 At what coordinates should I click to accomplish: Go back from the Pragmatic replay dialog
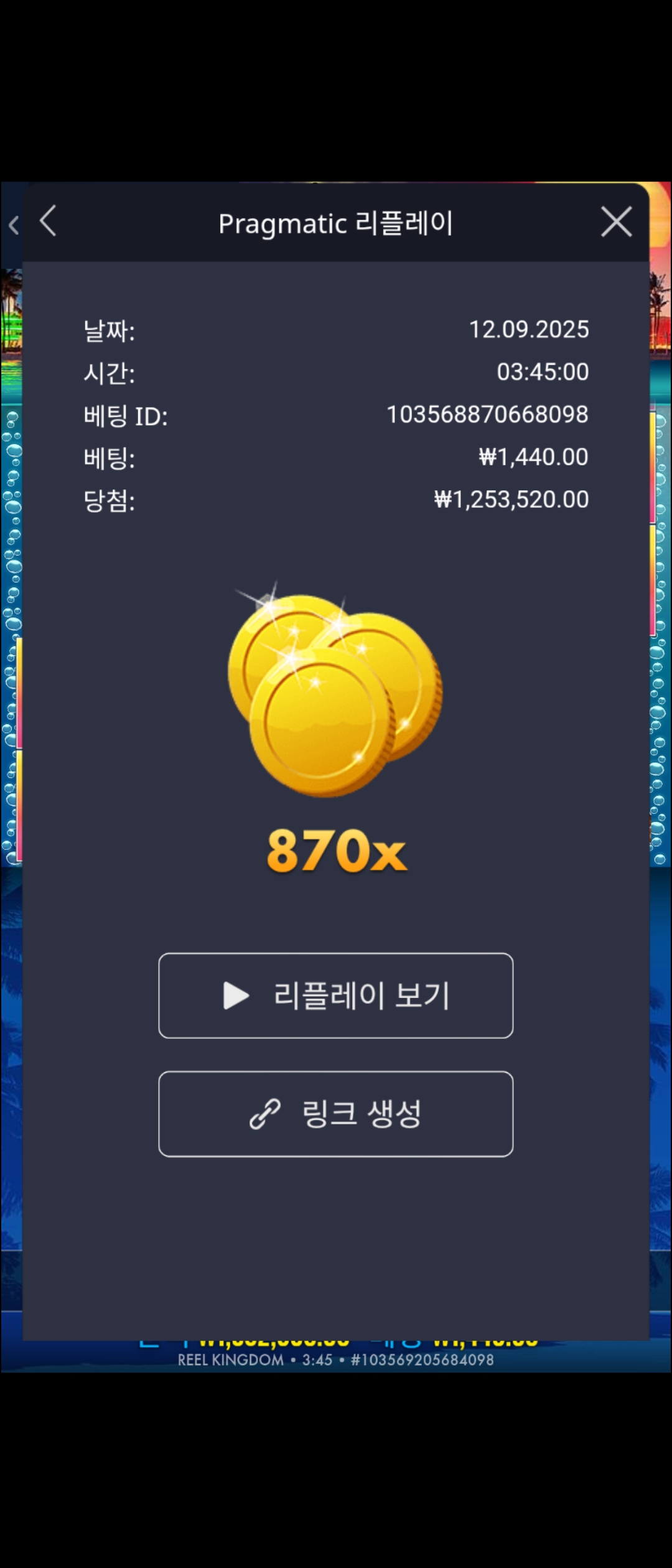(x=49, y=222)
